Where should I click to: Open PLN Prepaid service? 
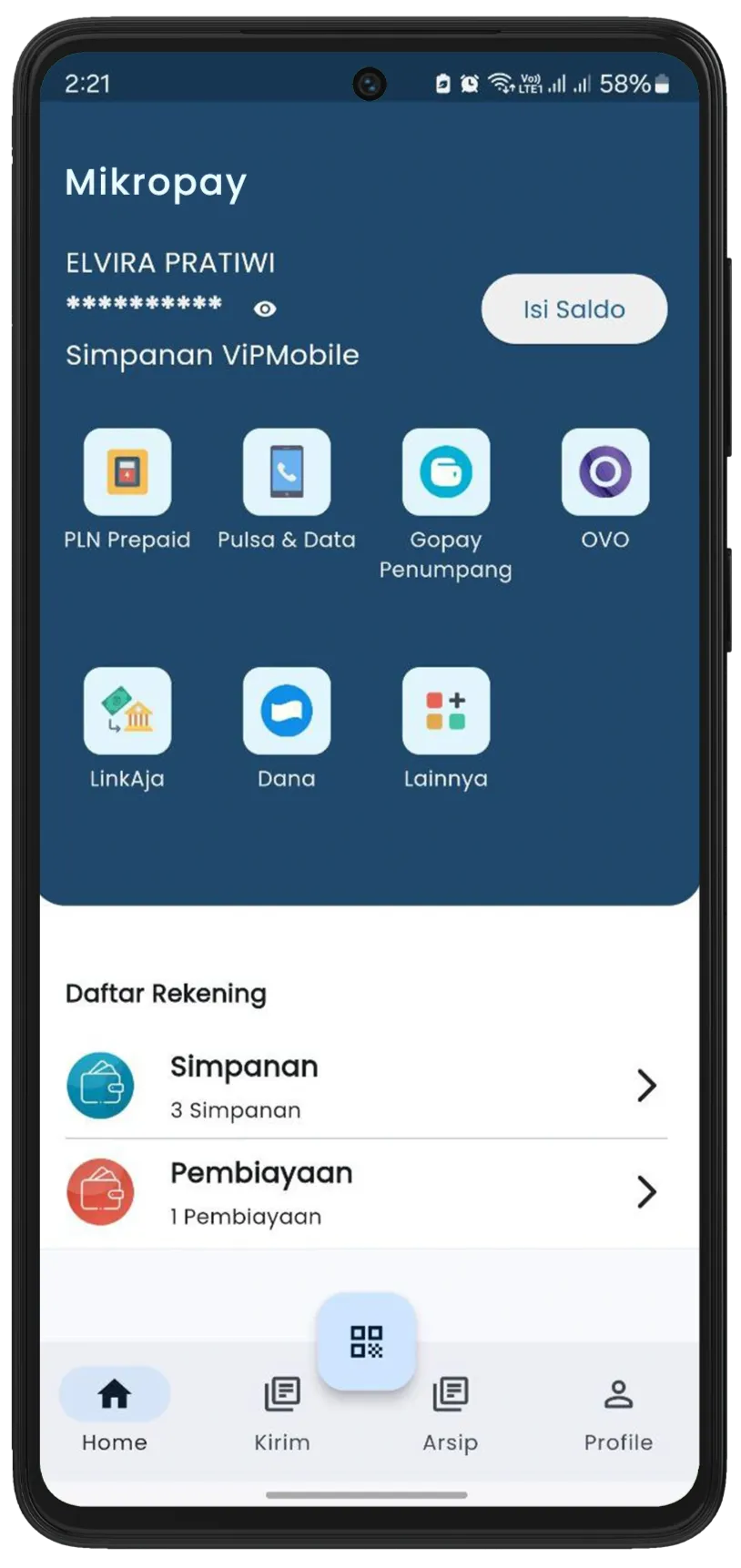(x=127, y=473)
